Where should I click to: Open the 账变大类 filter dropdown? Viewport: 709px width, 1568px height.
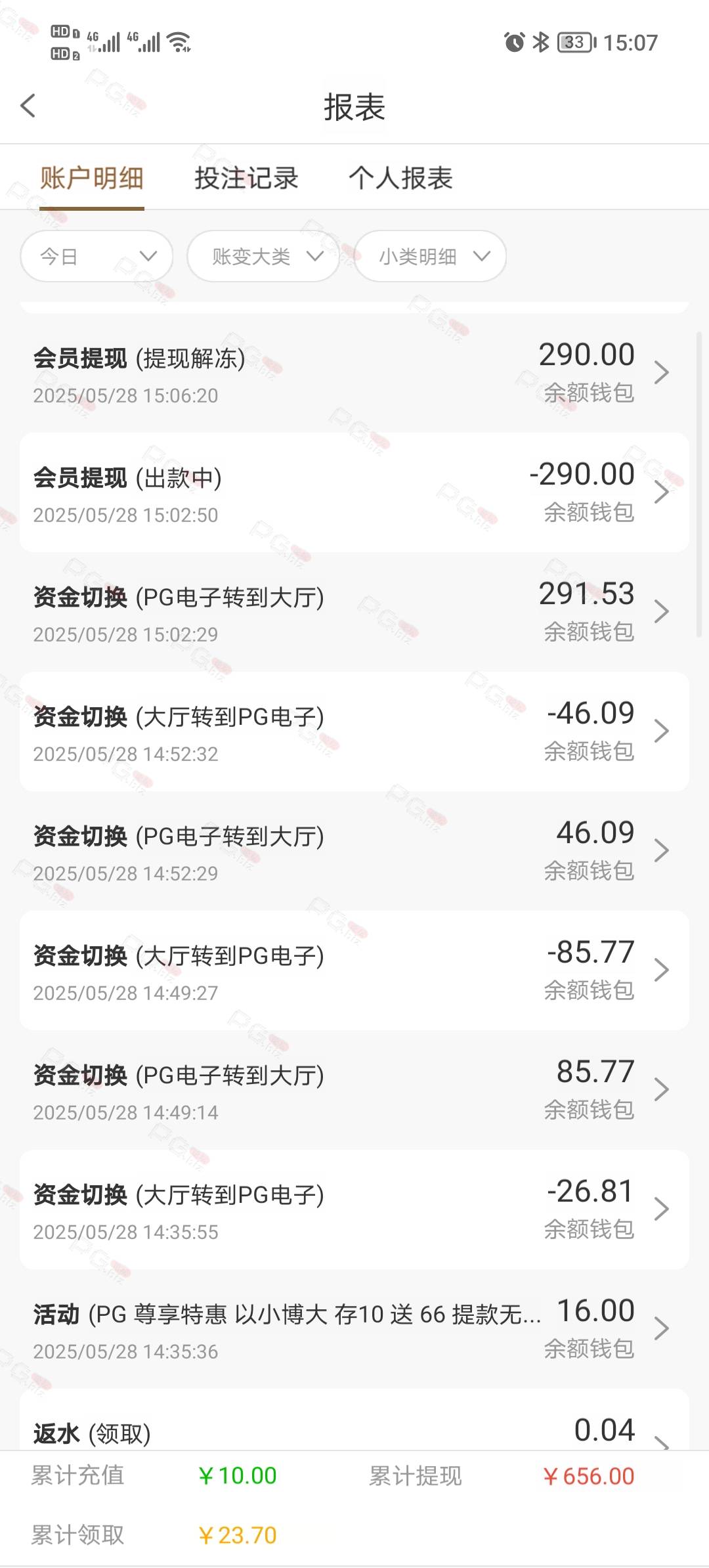[263, 256]
